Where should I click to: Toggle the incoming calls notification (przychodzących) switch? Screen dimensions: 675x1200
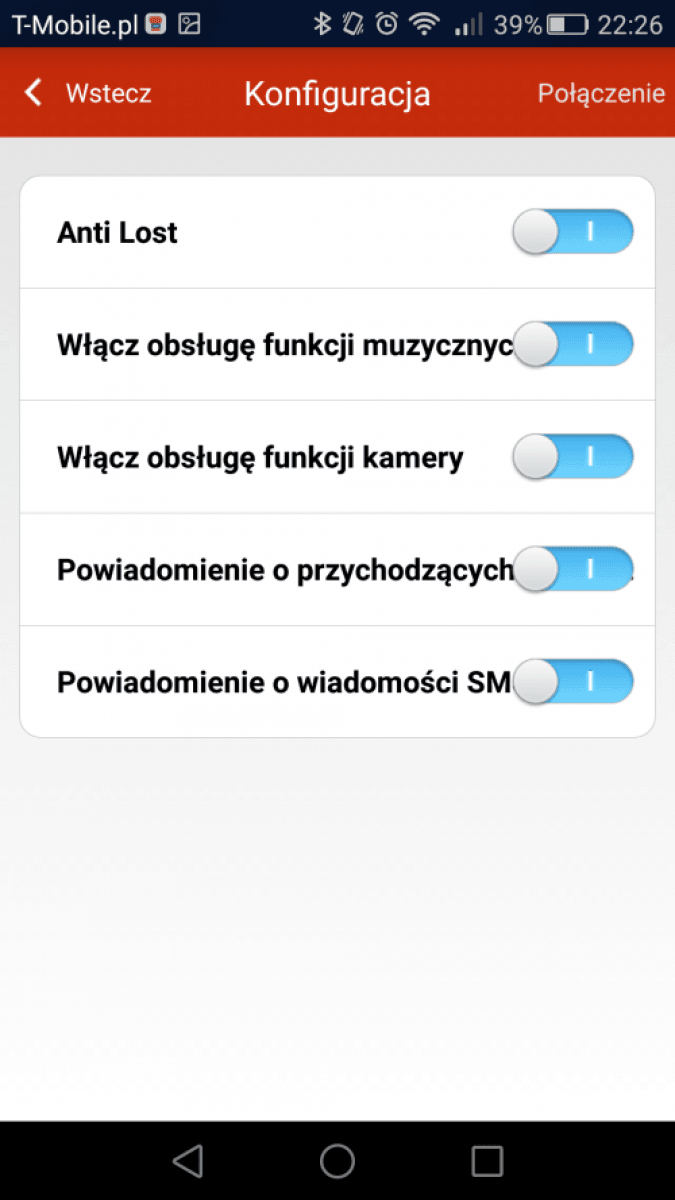[573, 569]
